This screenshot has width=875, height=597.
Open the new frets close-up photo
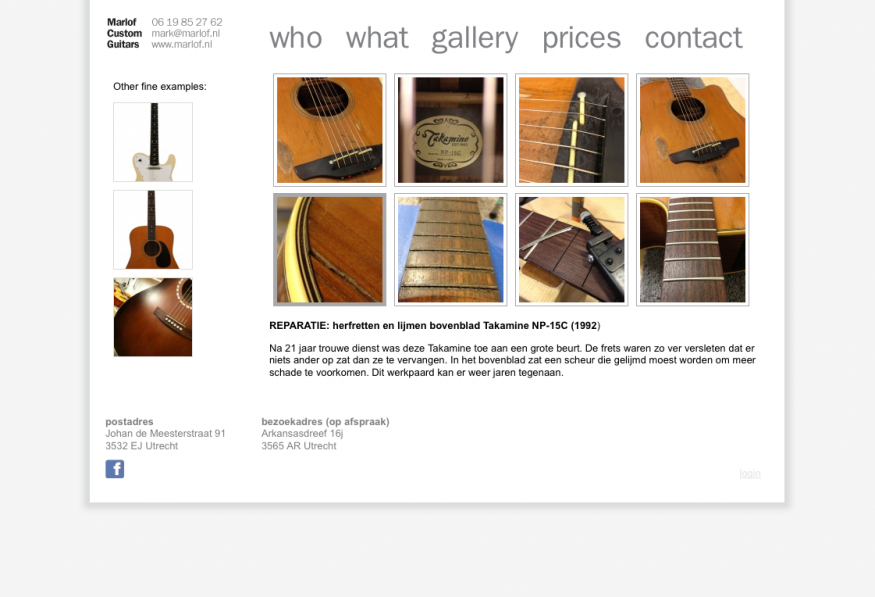pyautogui.click(x=692, y=250)
